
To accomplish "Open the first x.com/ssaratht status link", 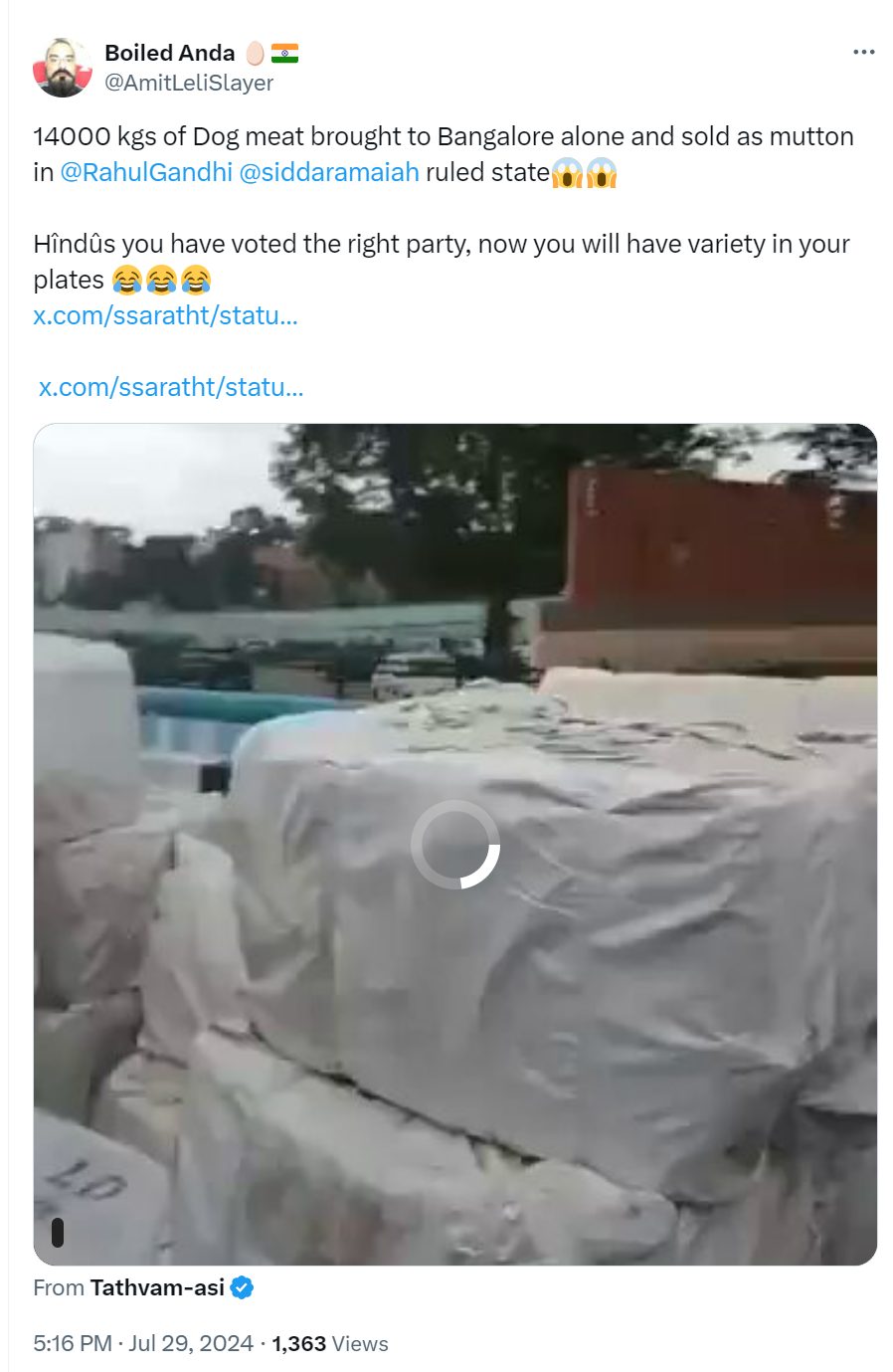I will [x=165, y=315].
